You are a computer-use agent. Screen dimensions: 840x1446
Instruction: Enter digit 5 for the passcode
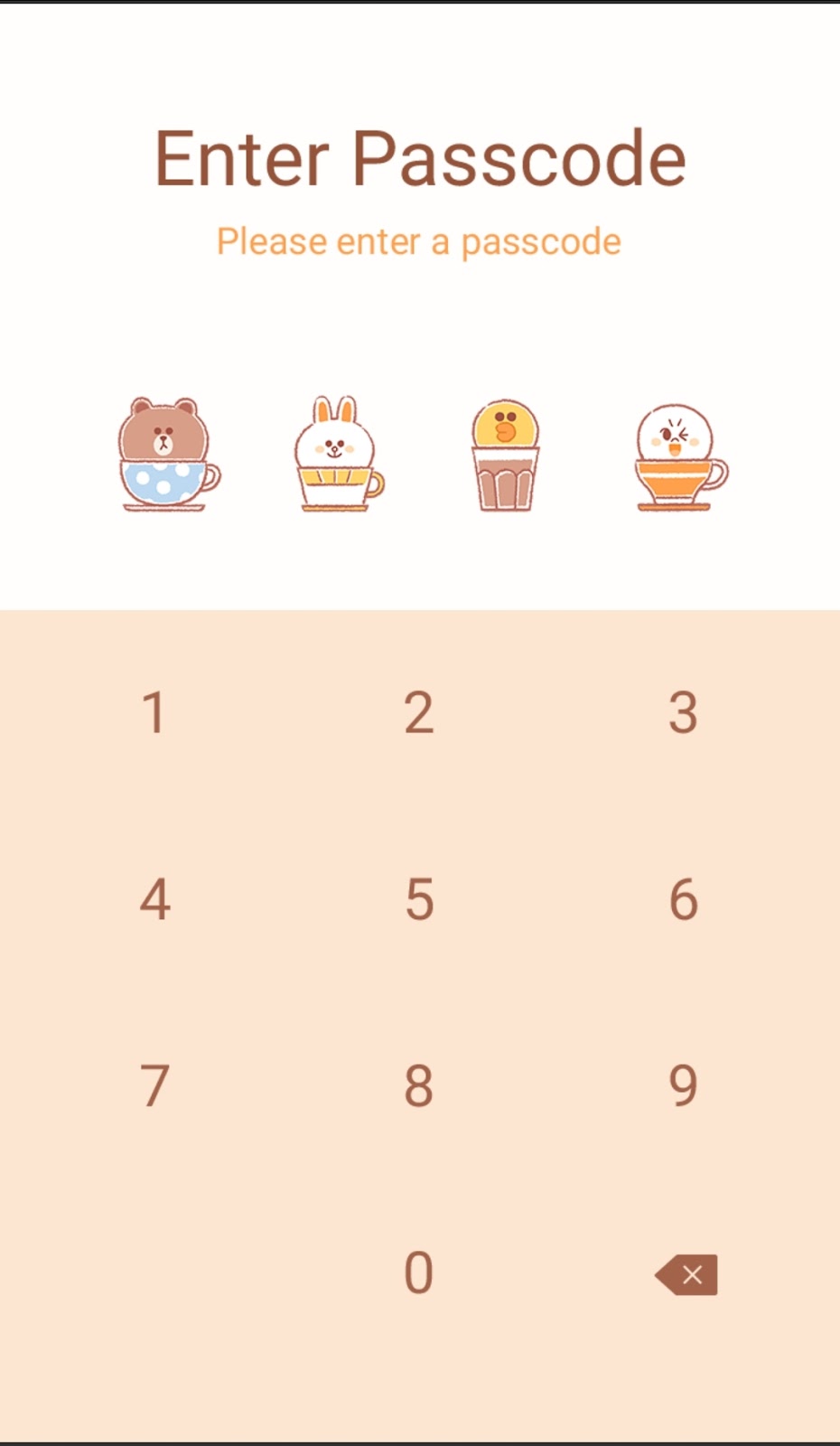coord(418,899)
